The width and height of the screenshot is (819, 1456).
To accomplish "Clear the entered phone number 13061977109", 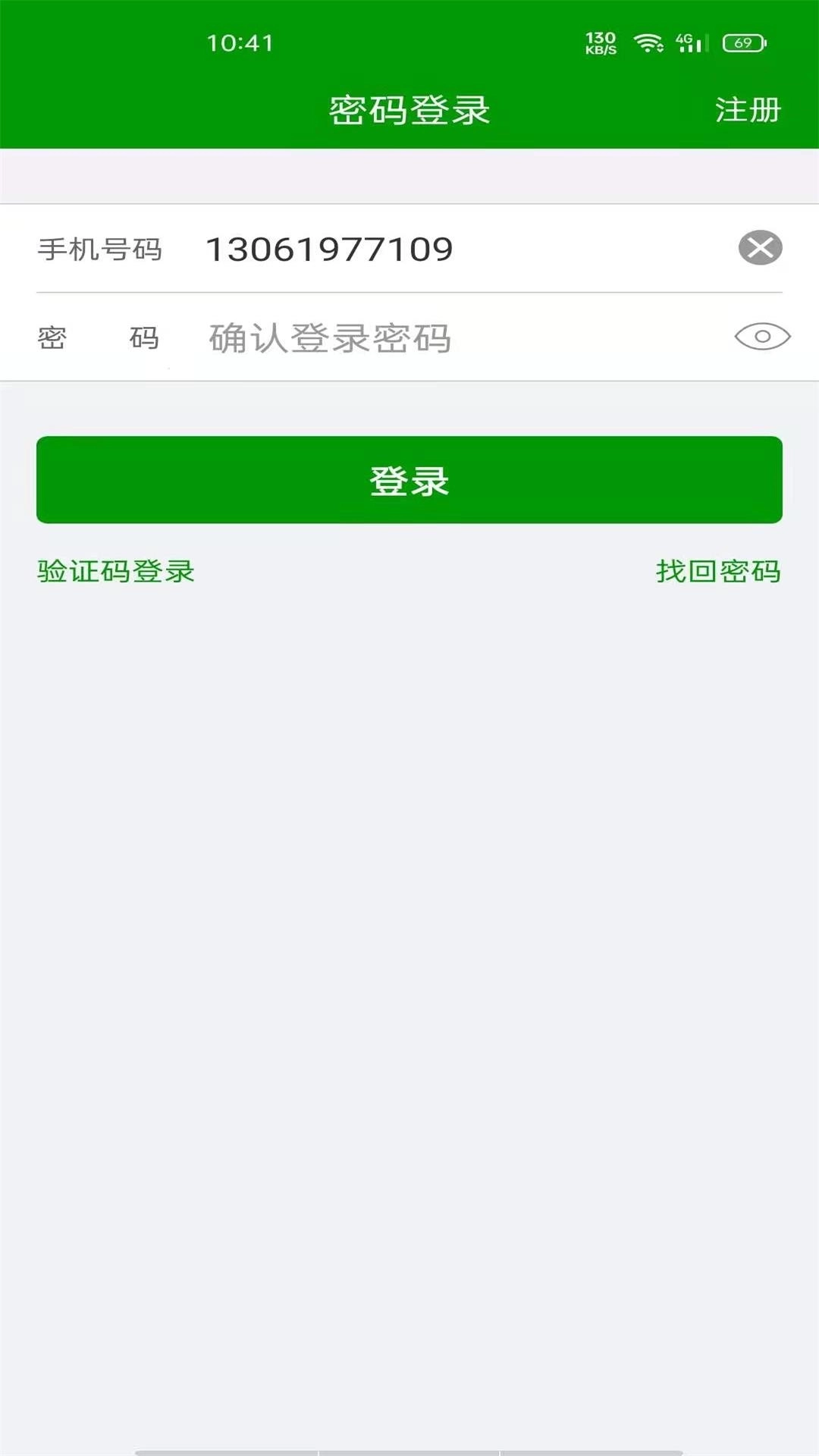I will click(761, 249).
